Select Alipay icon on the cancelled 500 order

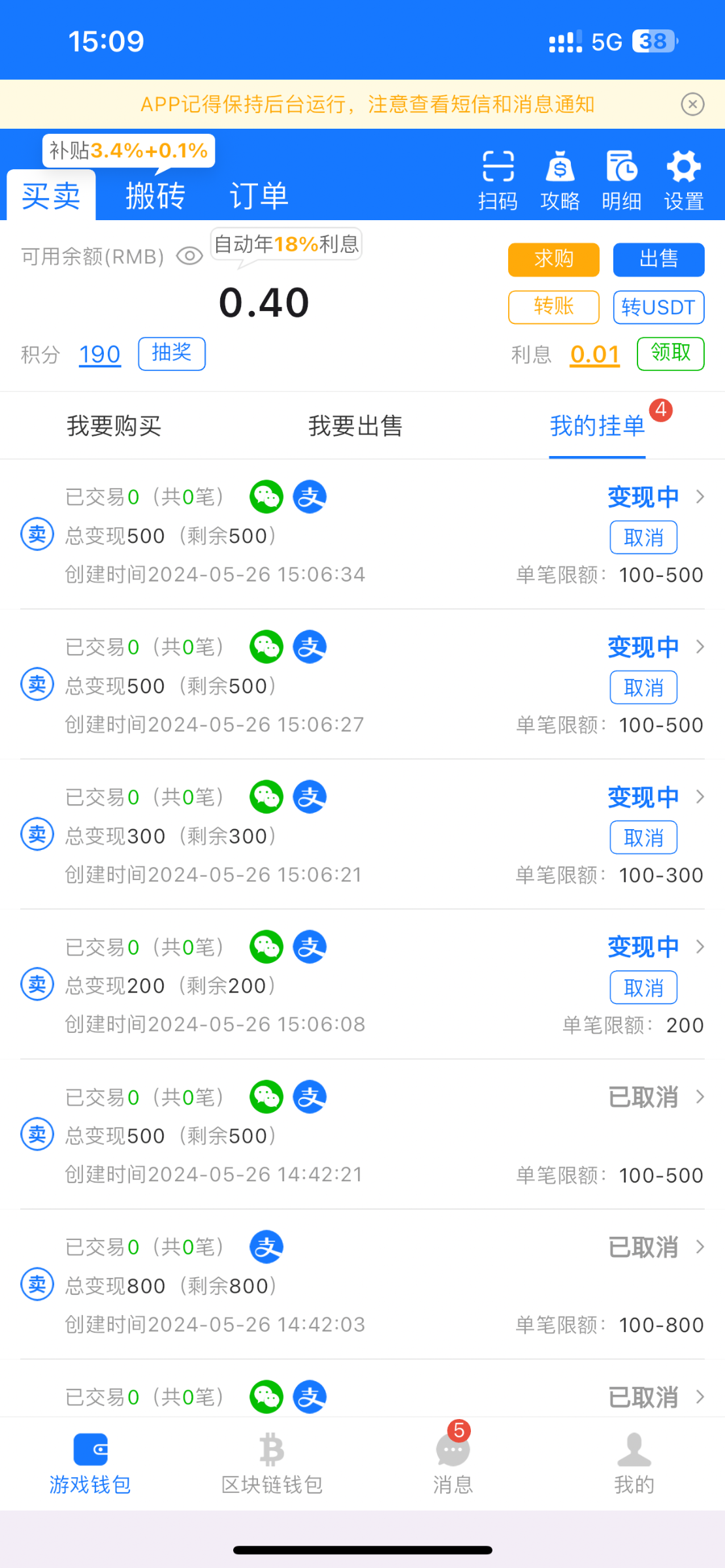pos(310,1096)
